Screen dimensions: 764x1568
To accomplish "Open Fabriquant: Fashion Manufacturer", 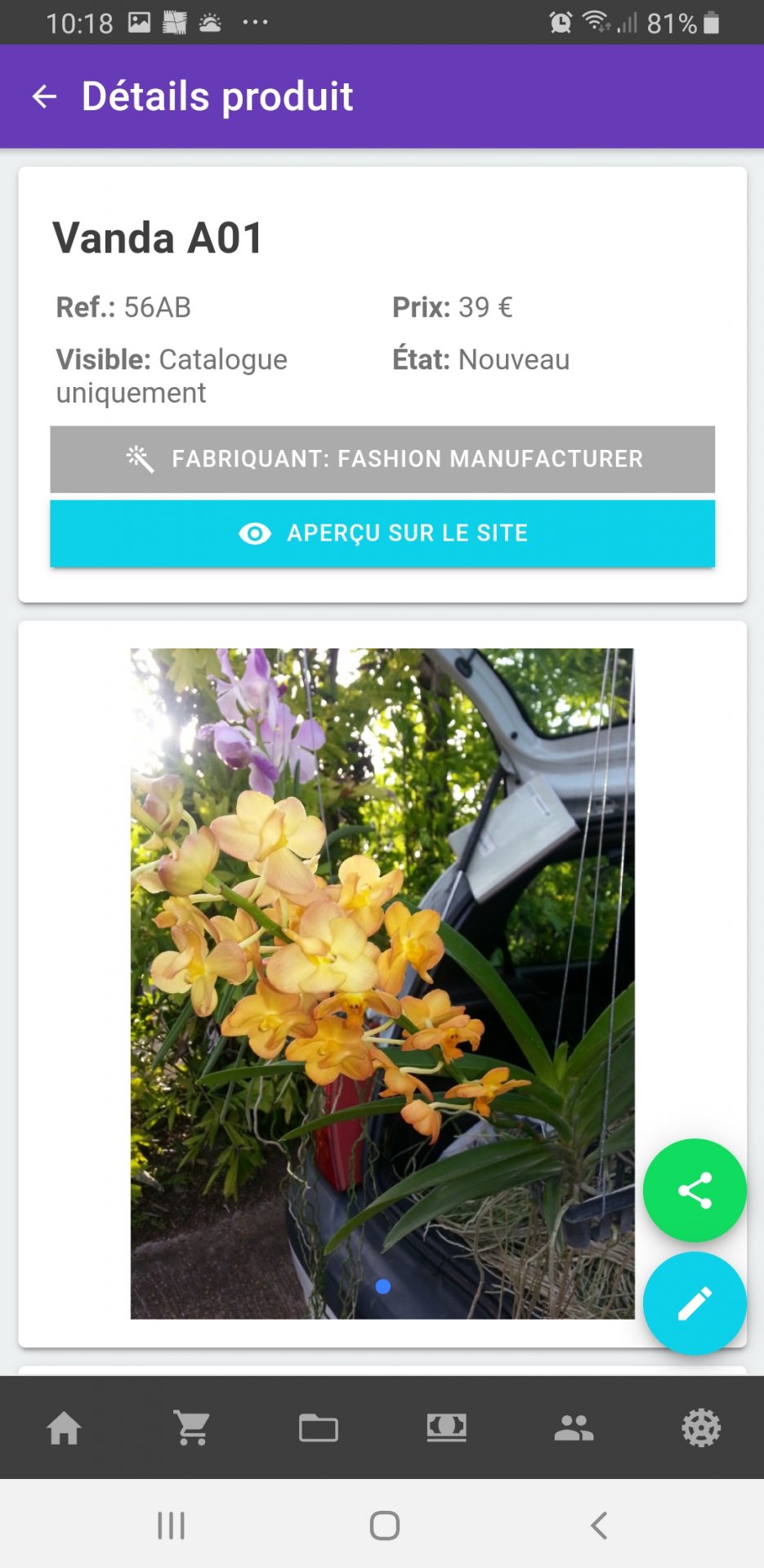I will click(382, 459).
